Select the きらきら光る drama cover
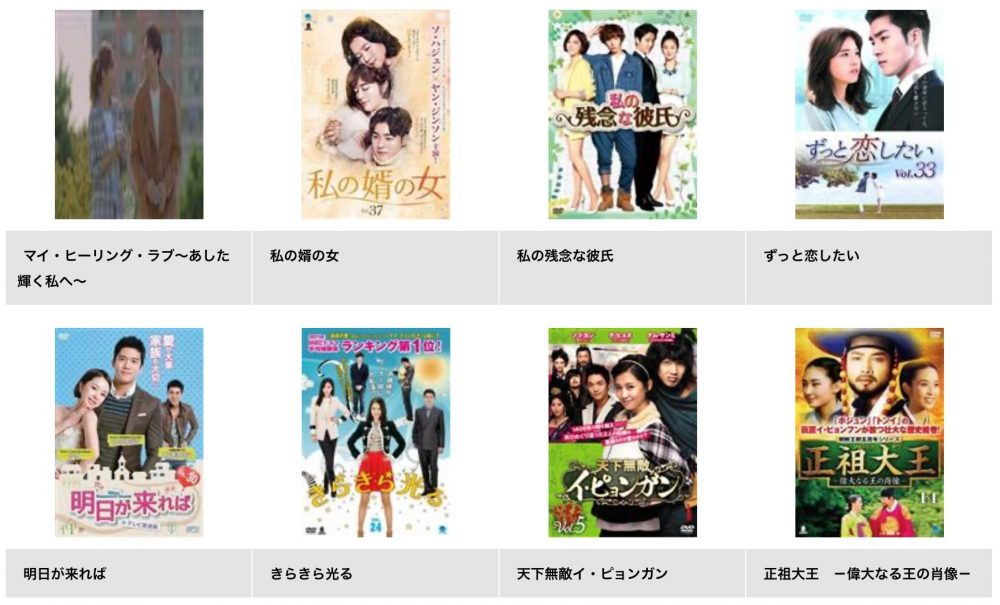The height and width of the screenshot is (605, 1000). pyautogui.click(x=376, y=432)
